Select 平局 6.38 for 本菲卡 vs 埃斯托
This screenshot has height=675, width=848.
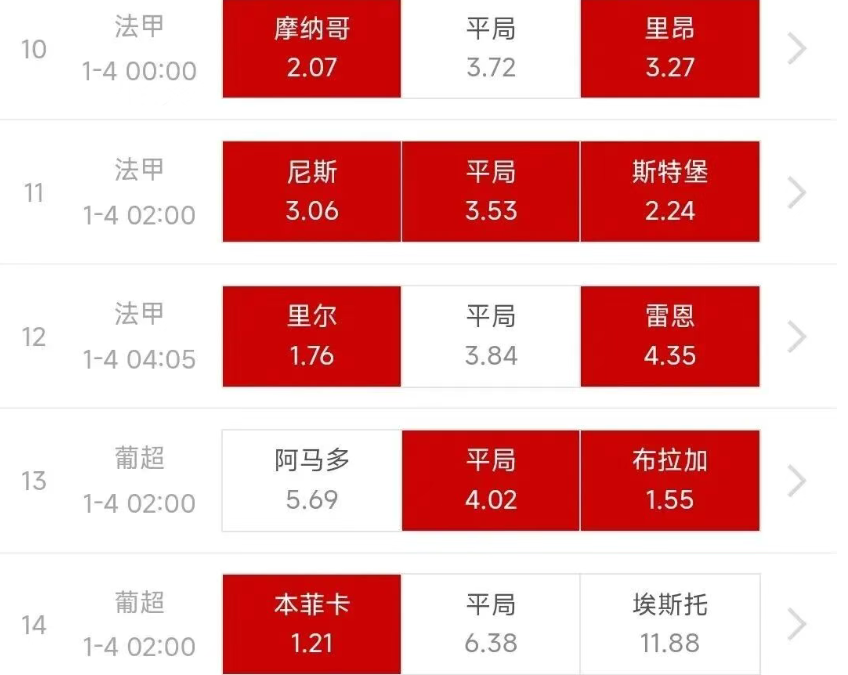click(490, 624)
